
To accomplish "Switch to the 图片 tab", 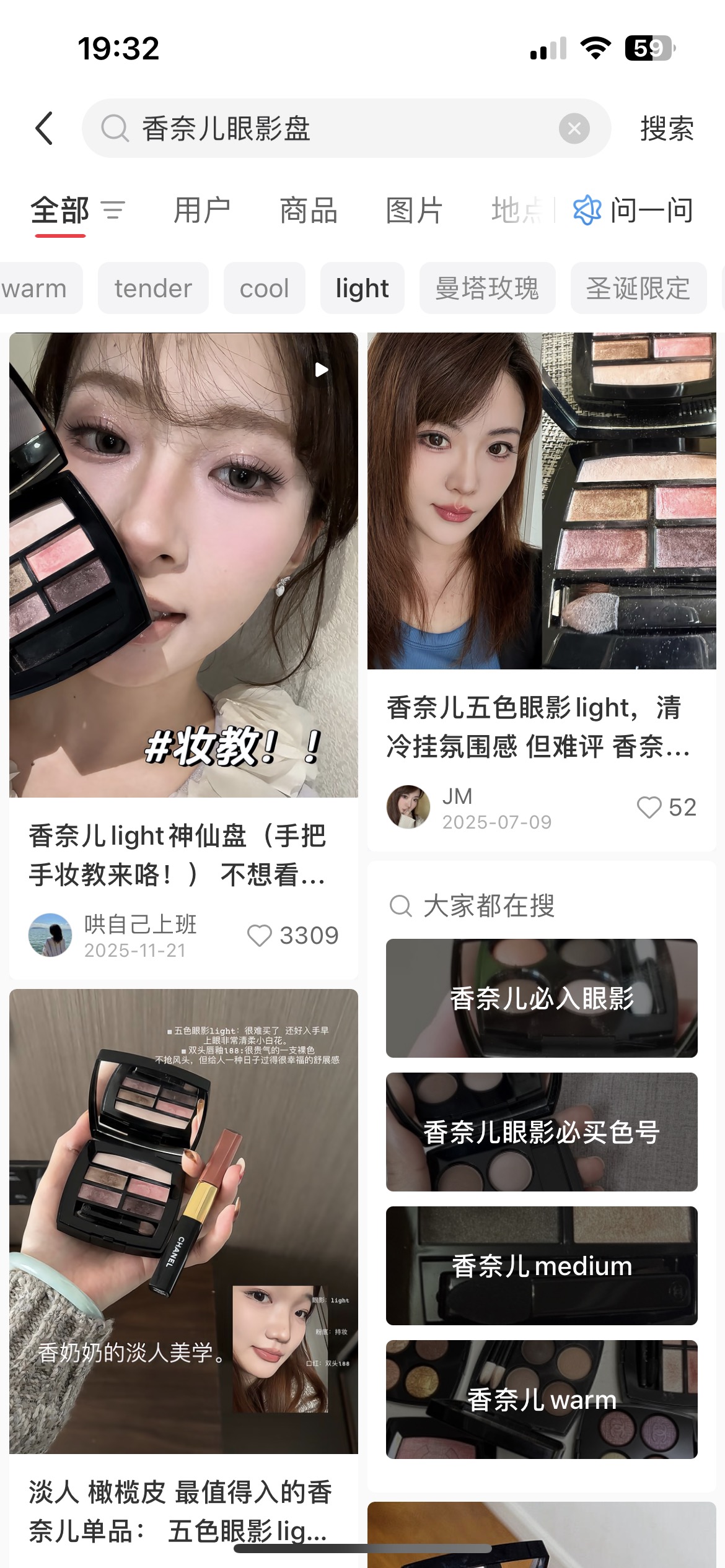I will point(415,211).
